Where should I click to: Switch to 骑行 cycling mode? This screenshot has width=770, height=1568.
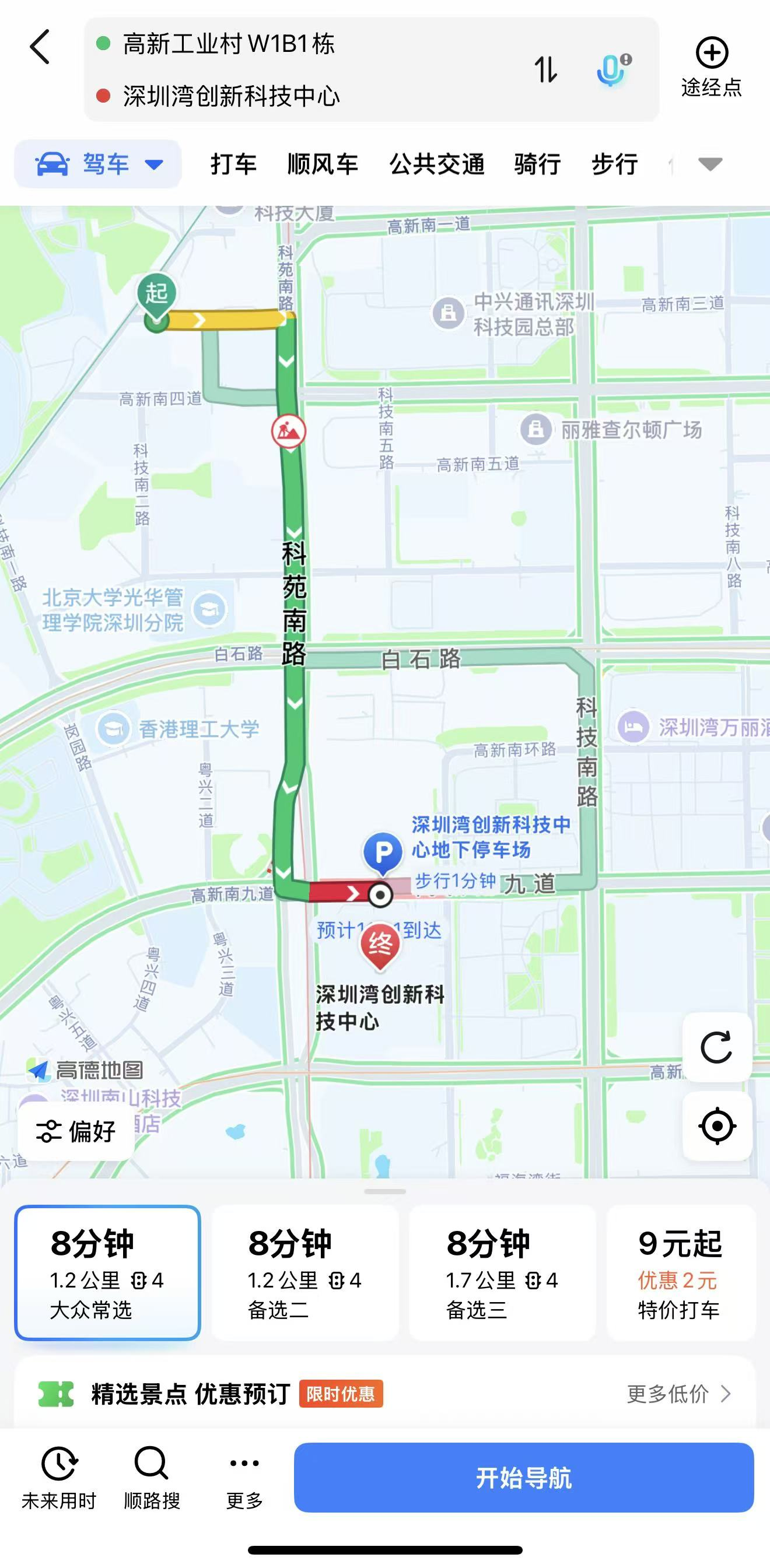537,164
